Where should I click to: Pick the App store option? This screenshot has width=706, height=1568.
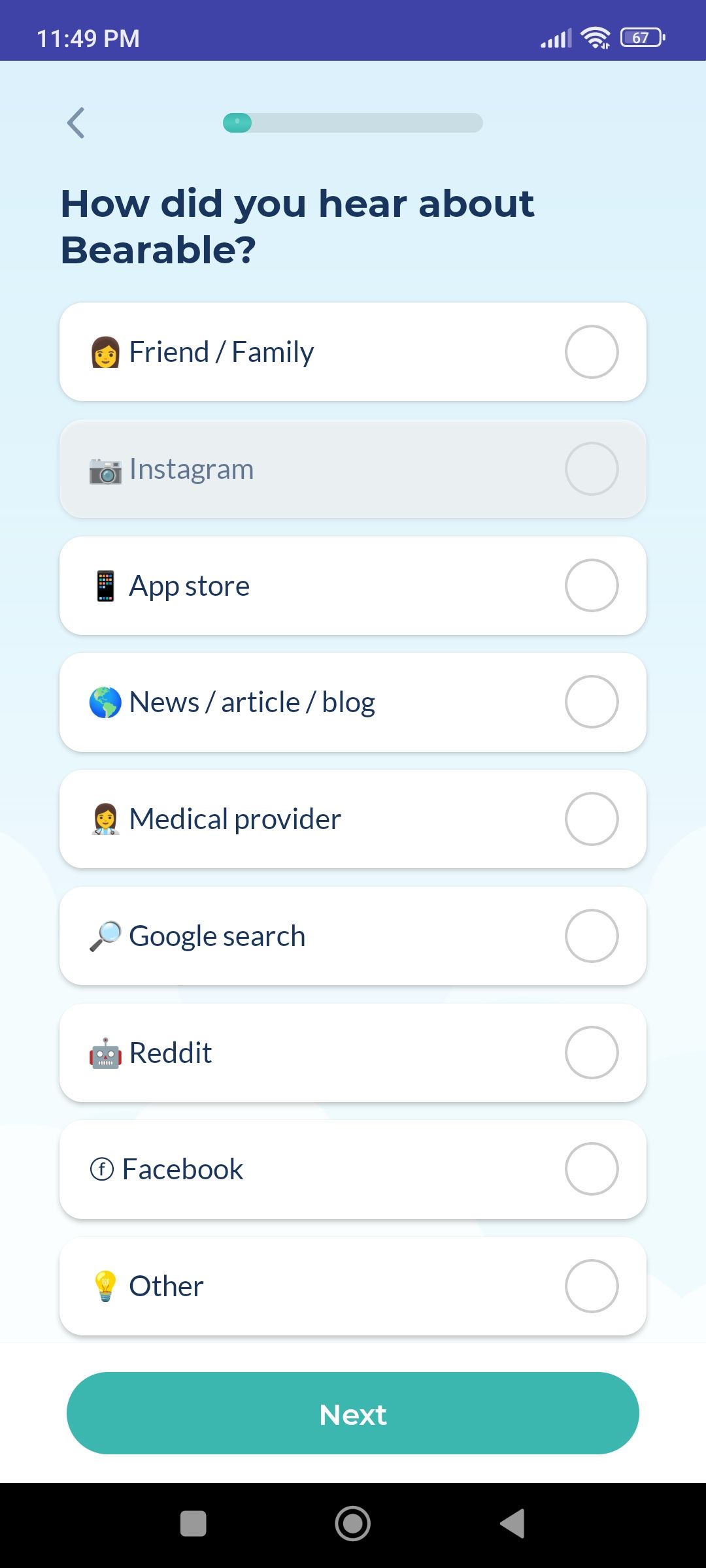click(353, 585)
